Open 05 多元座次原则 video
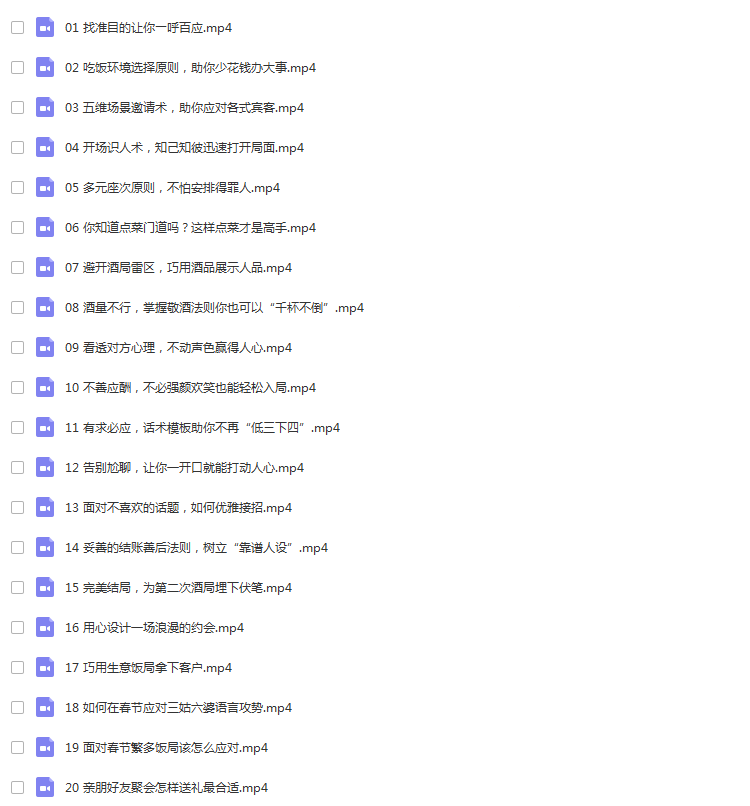 pyautogui.click(x=172, y=188)
